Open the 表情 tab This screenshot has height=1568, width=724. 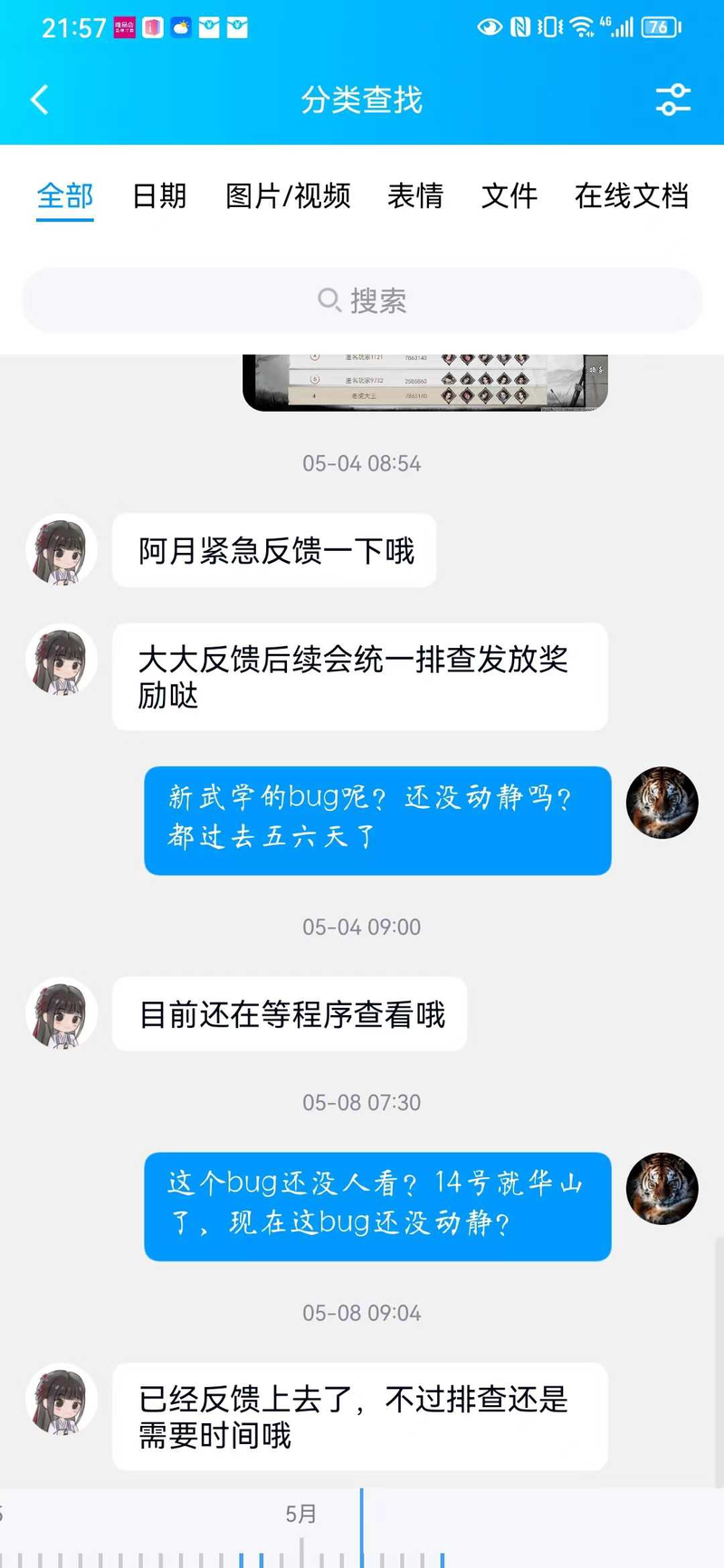click(x=415, y=195)
